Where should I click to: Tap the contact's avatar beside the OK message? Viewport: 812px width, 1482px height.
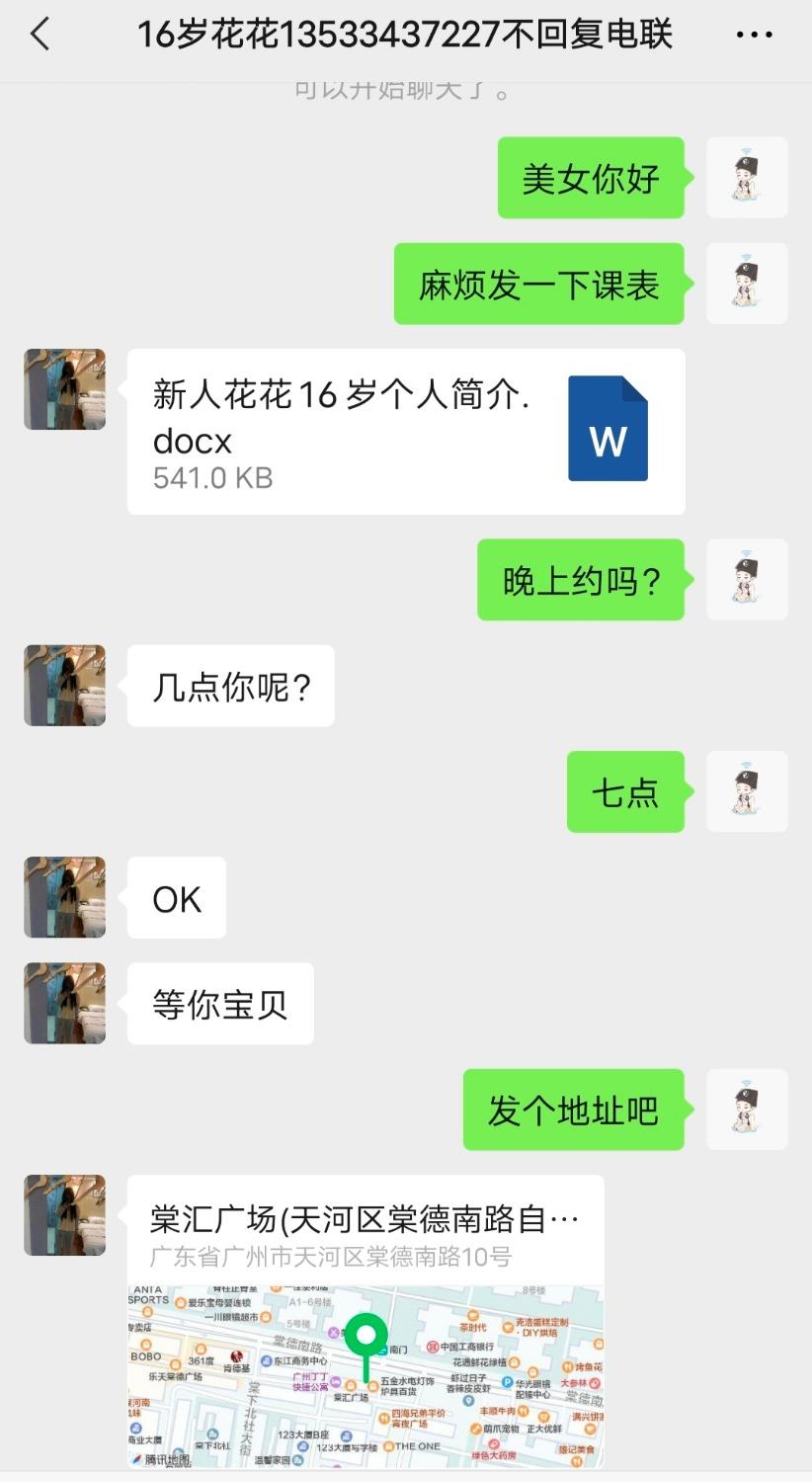pos(65,897)
